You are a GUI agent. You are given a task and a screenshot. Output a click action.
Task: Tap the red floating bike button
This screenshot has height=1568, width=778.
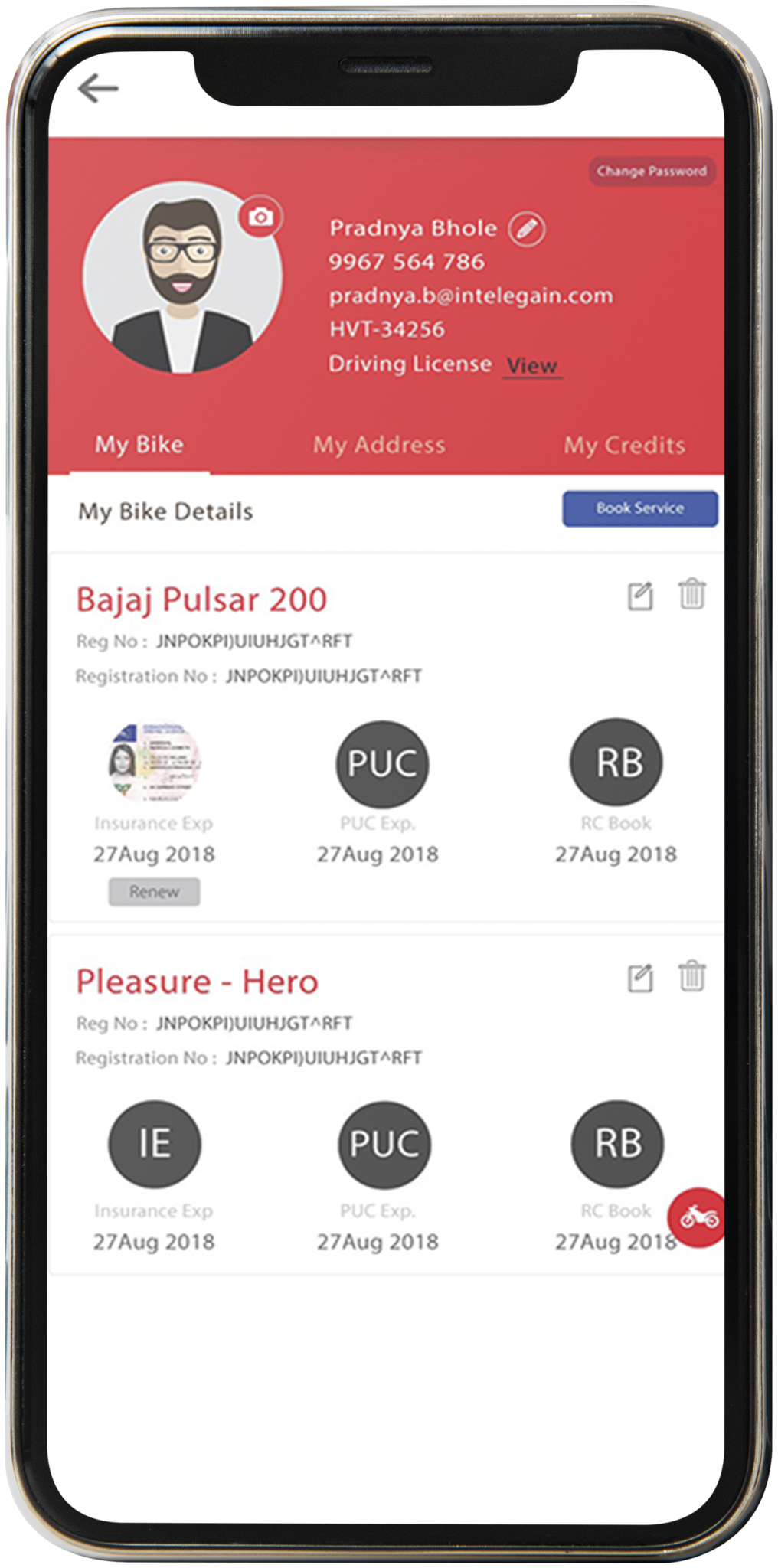[x=697, y=1217]
